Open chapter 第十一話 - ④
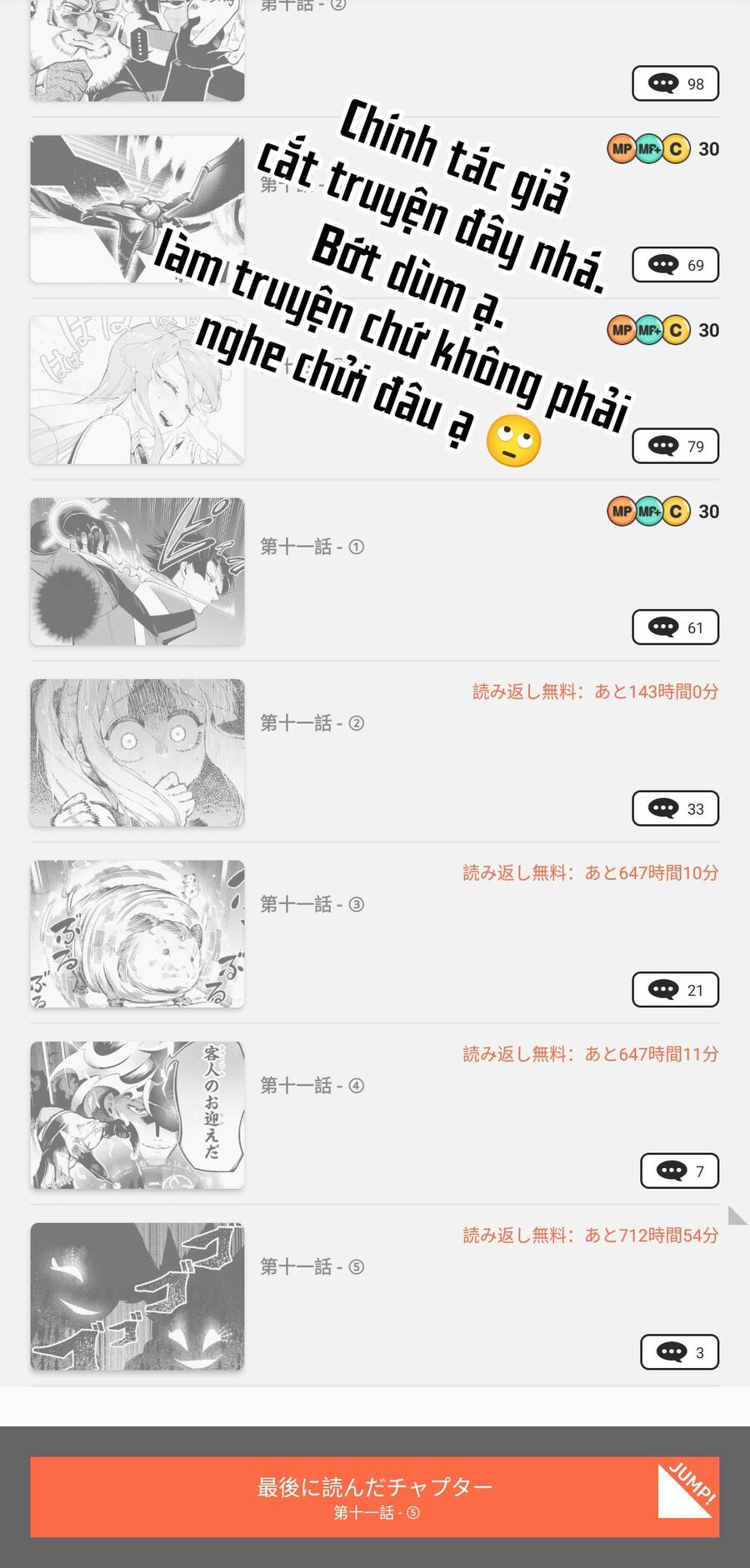 (312, 1086)
